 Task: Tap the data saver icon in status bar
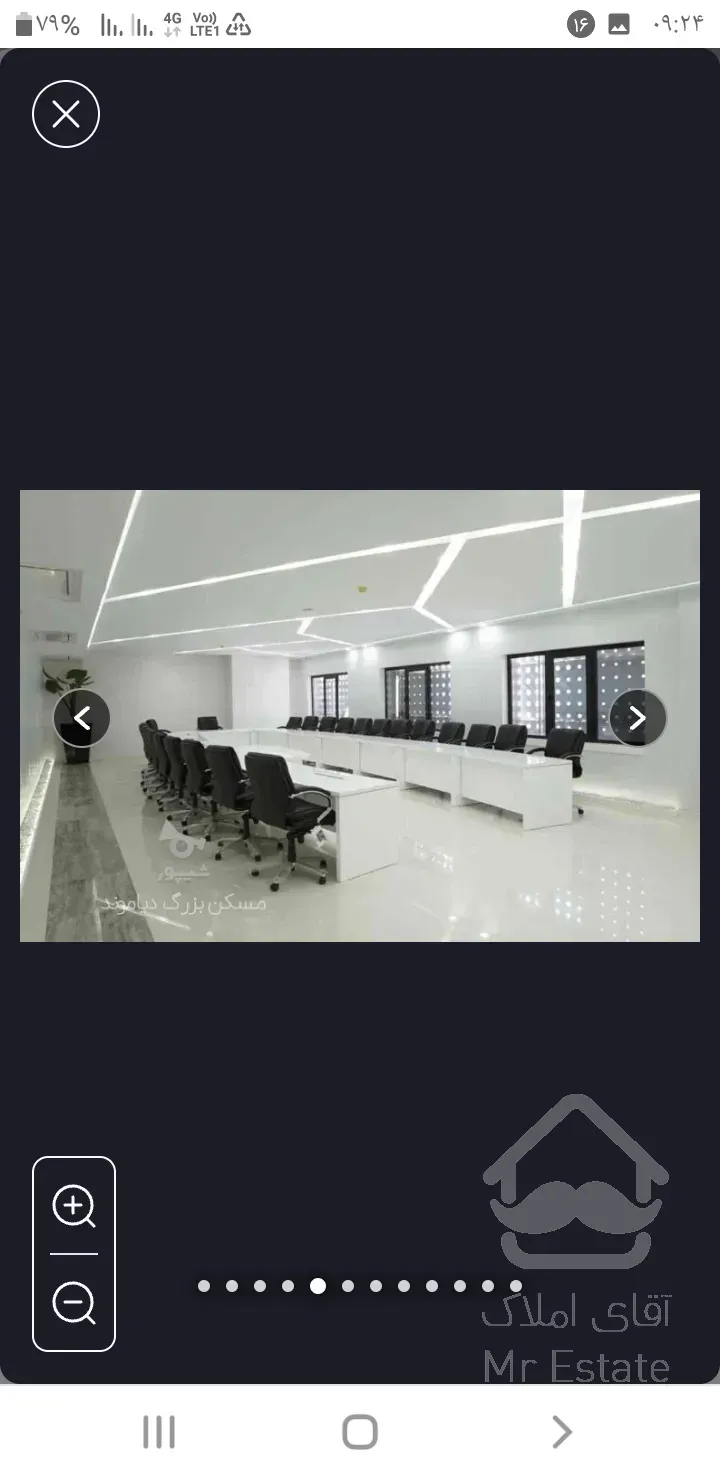(237, 22)
